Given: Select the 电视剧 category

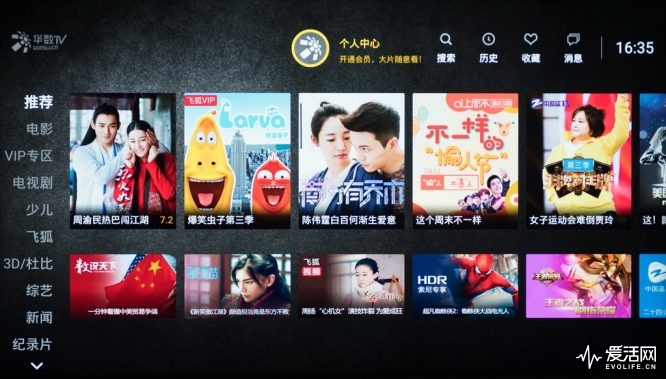Looking at the screenshot, I should (33, 183).
